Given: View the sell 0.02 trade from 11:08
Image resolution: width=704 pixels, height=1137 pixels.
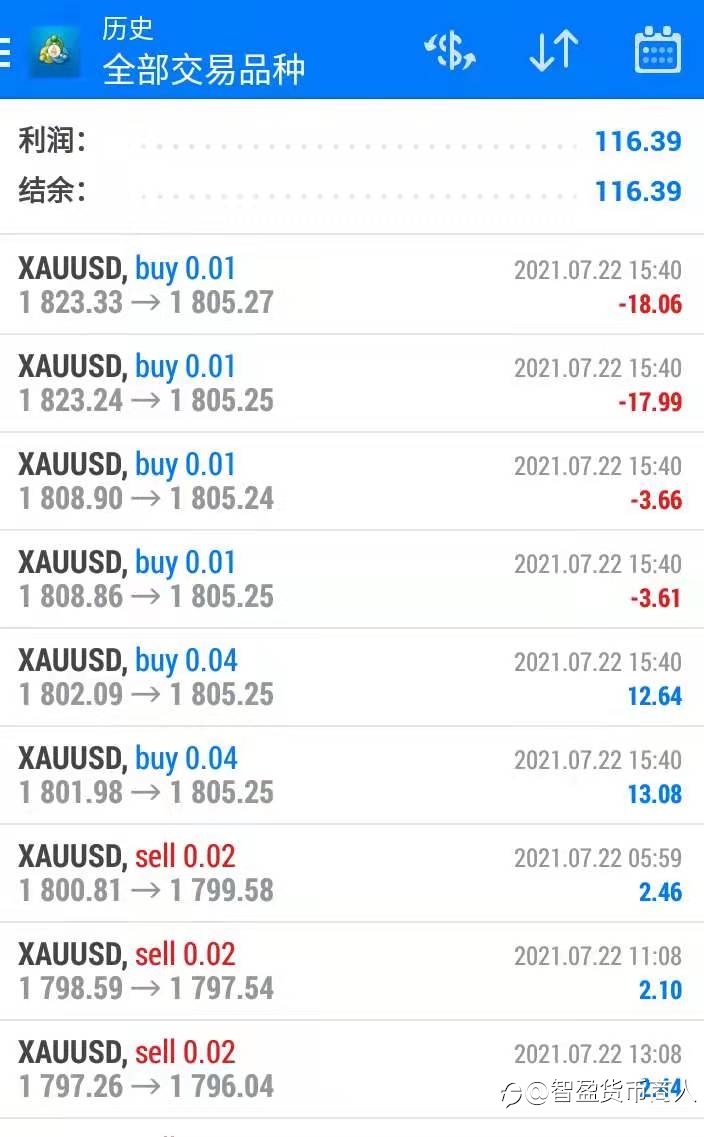Looking at the screenshot, I should [x=352, y=972].
